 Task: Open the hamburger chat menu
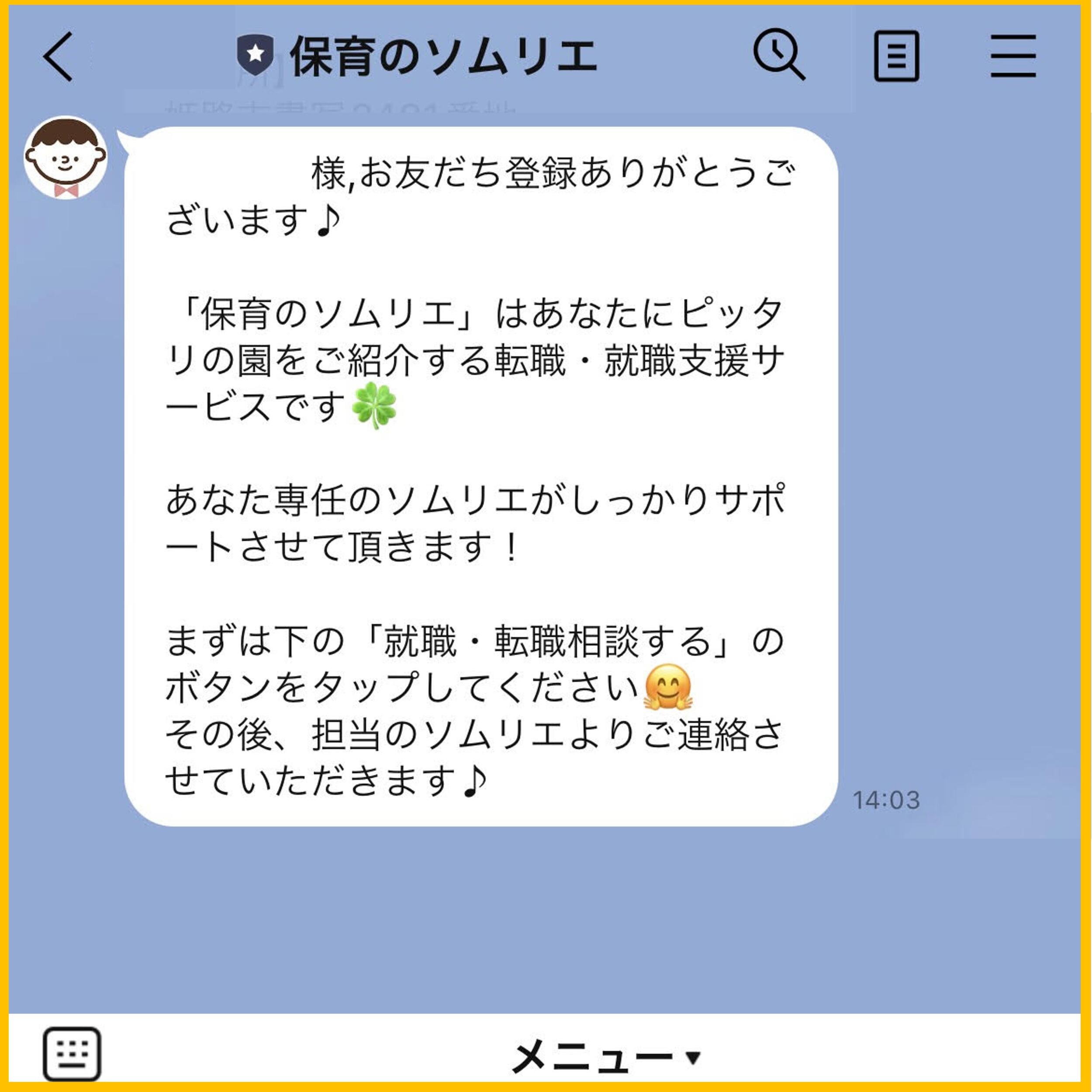[x=1013, y=56]
